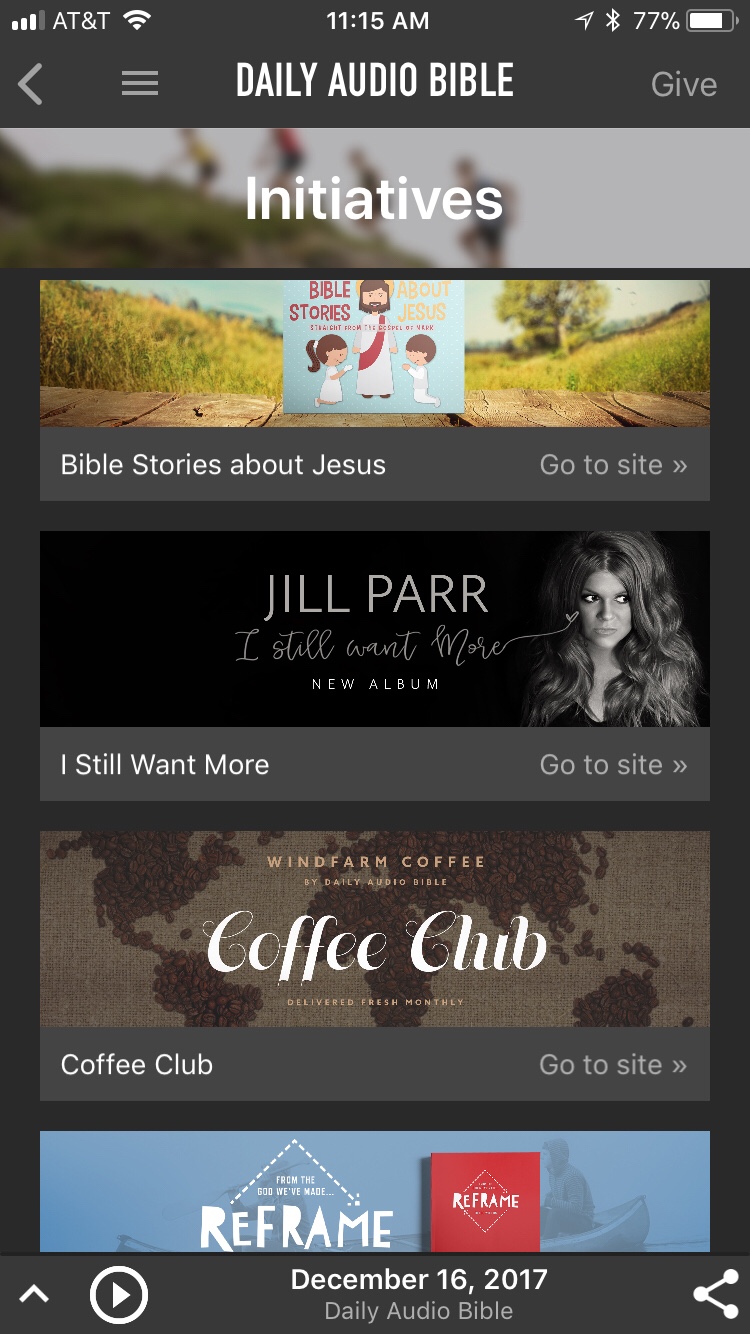750x1334 pixels.
Task: Expand the audio player panel
Action: click(34, 1295)
